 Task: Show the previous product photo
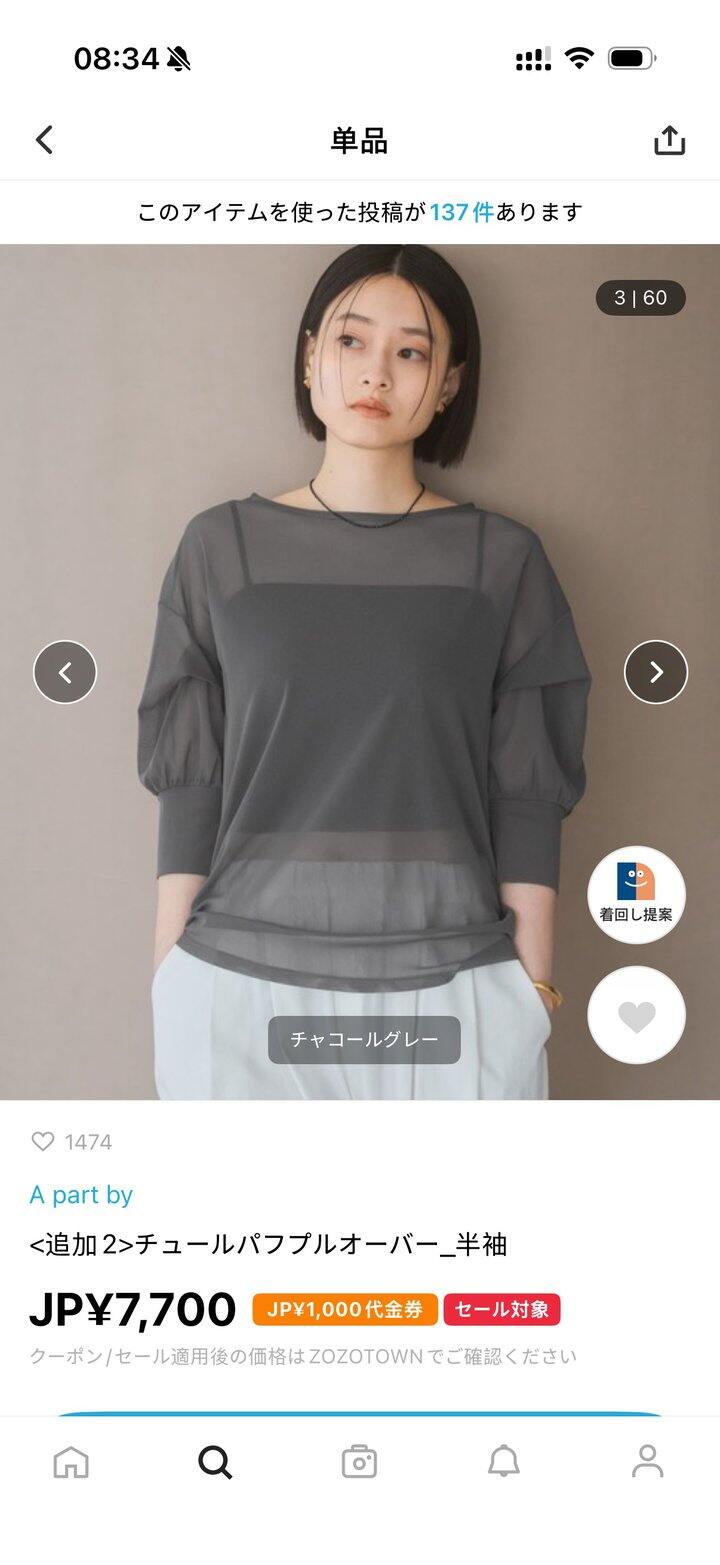click(65, 672)
